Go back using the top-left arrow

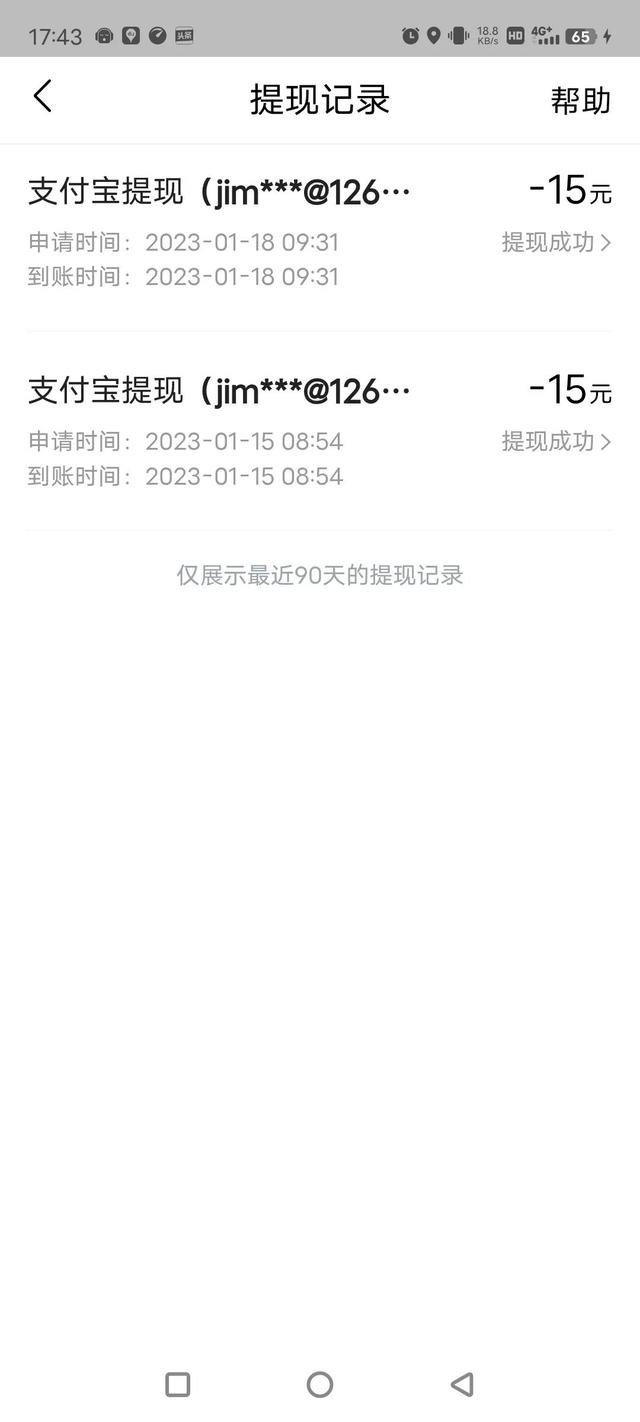42,98
